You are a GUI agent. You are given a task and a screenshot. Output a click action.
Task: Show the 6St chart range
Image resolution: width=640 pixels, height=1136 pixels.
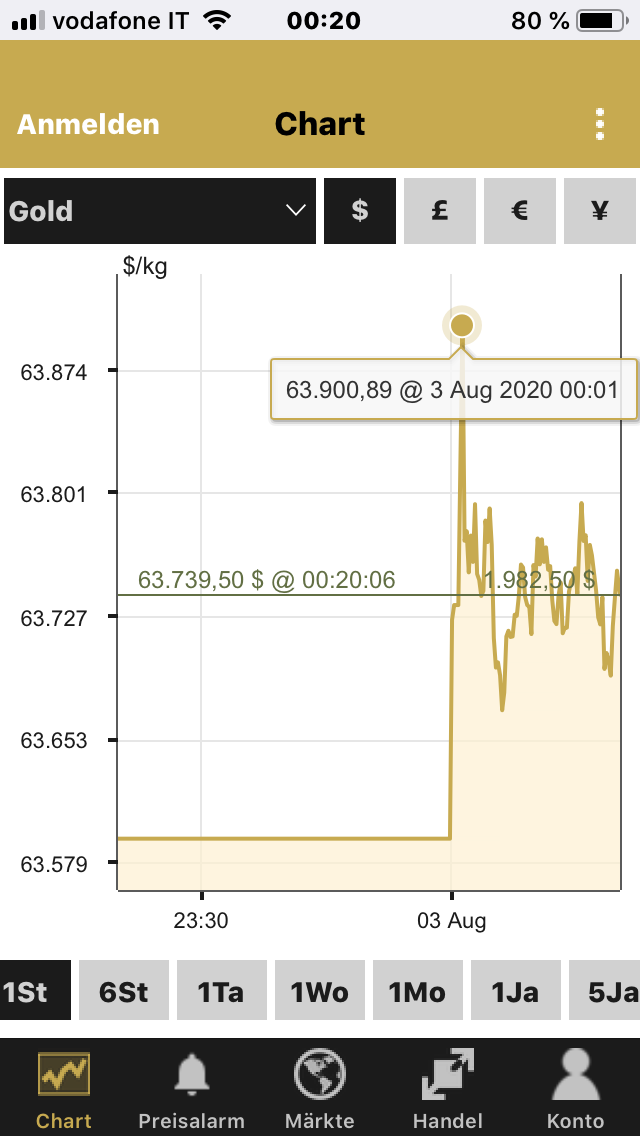[124, 991]
